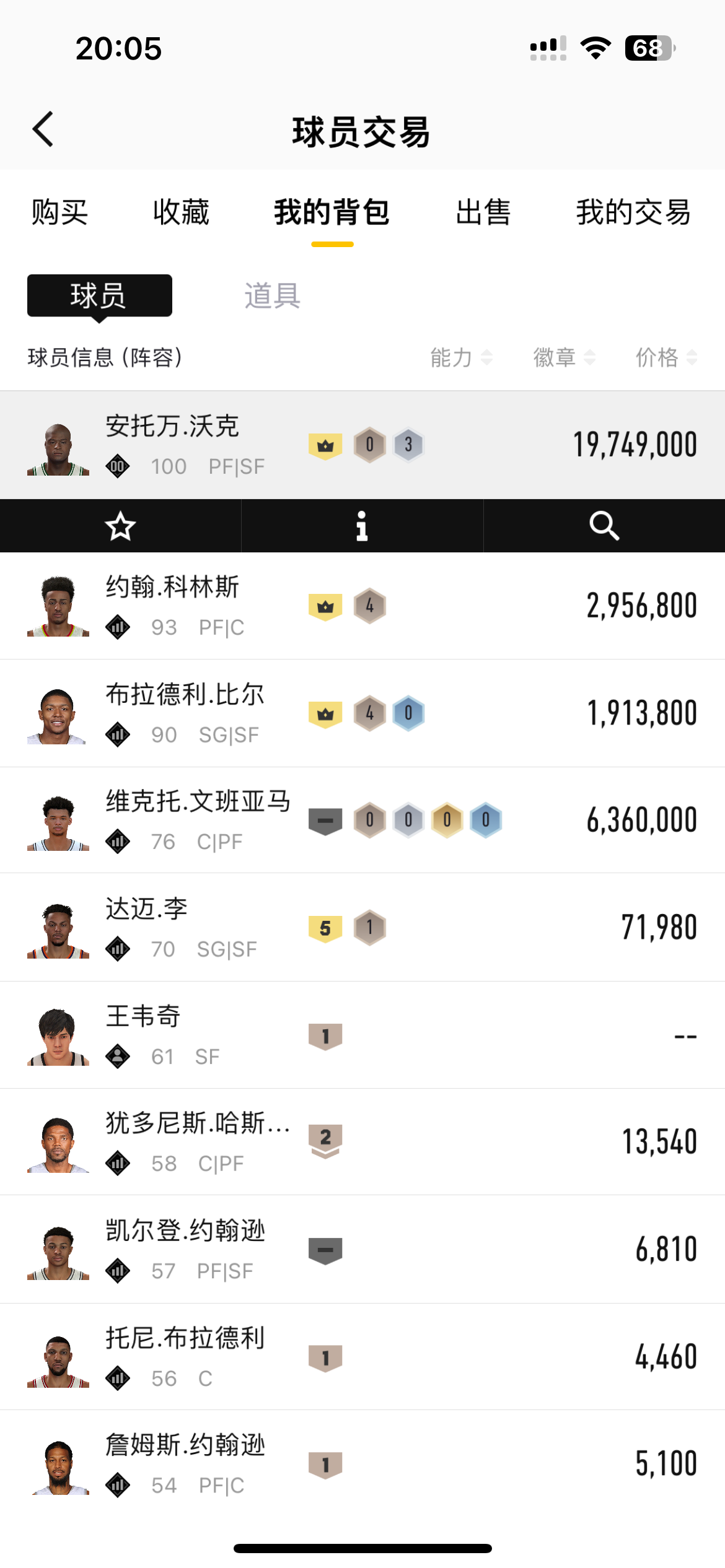
Task: Select the 道具 sub-tab
Action: (x=272, y=295)
